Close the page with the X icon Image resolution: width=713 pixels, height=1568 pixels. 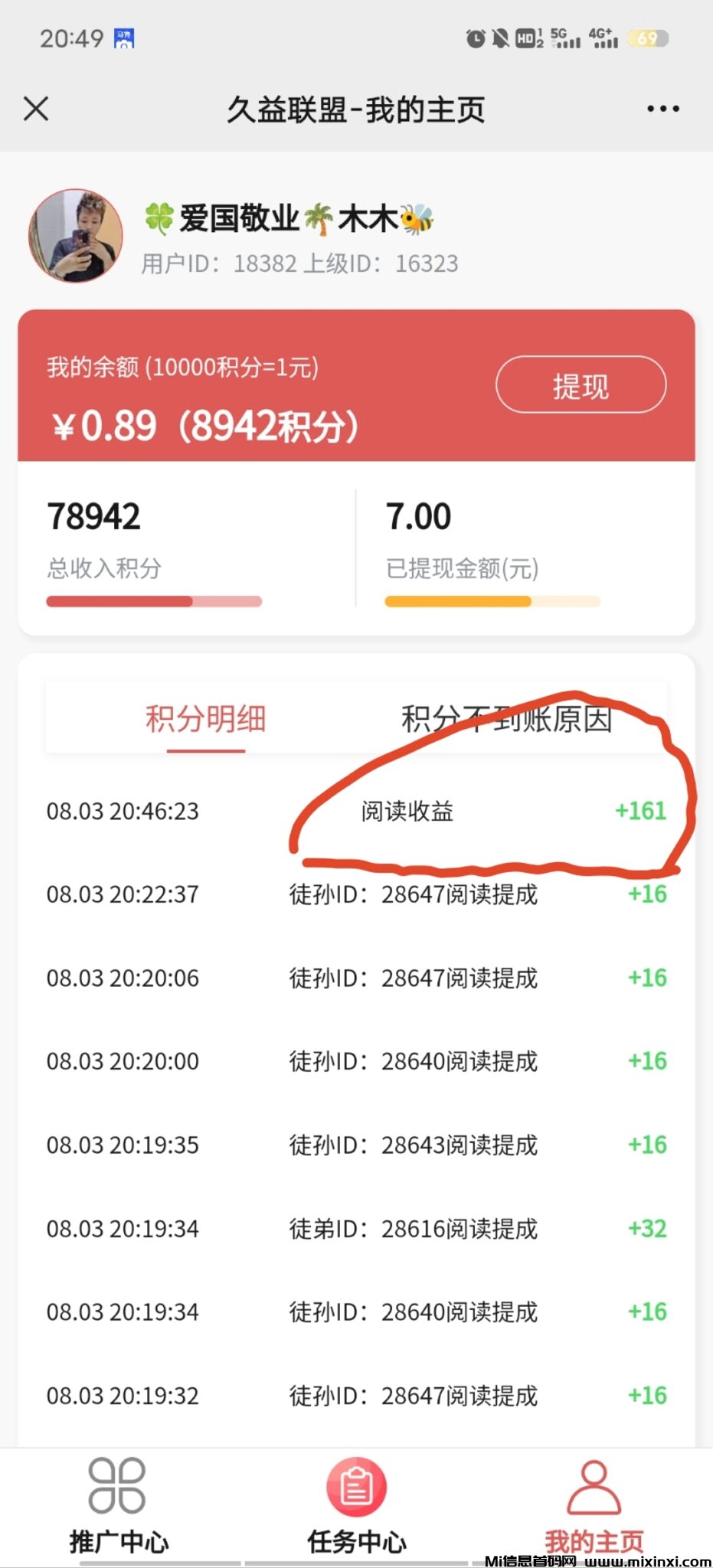point(35,109)
